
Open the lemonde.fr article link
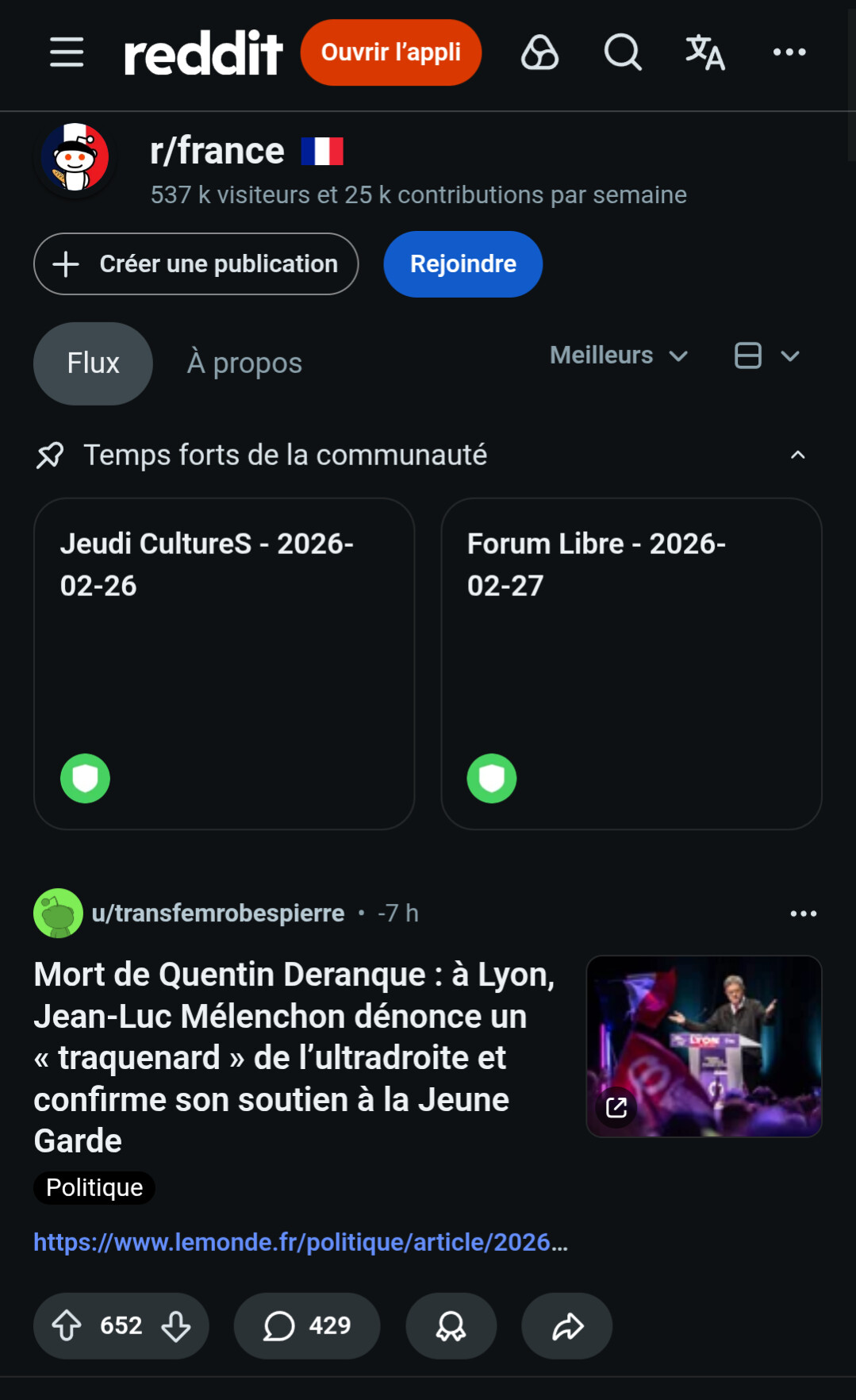tap(300, 1242)
